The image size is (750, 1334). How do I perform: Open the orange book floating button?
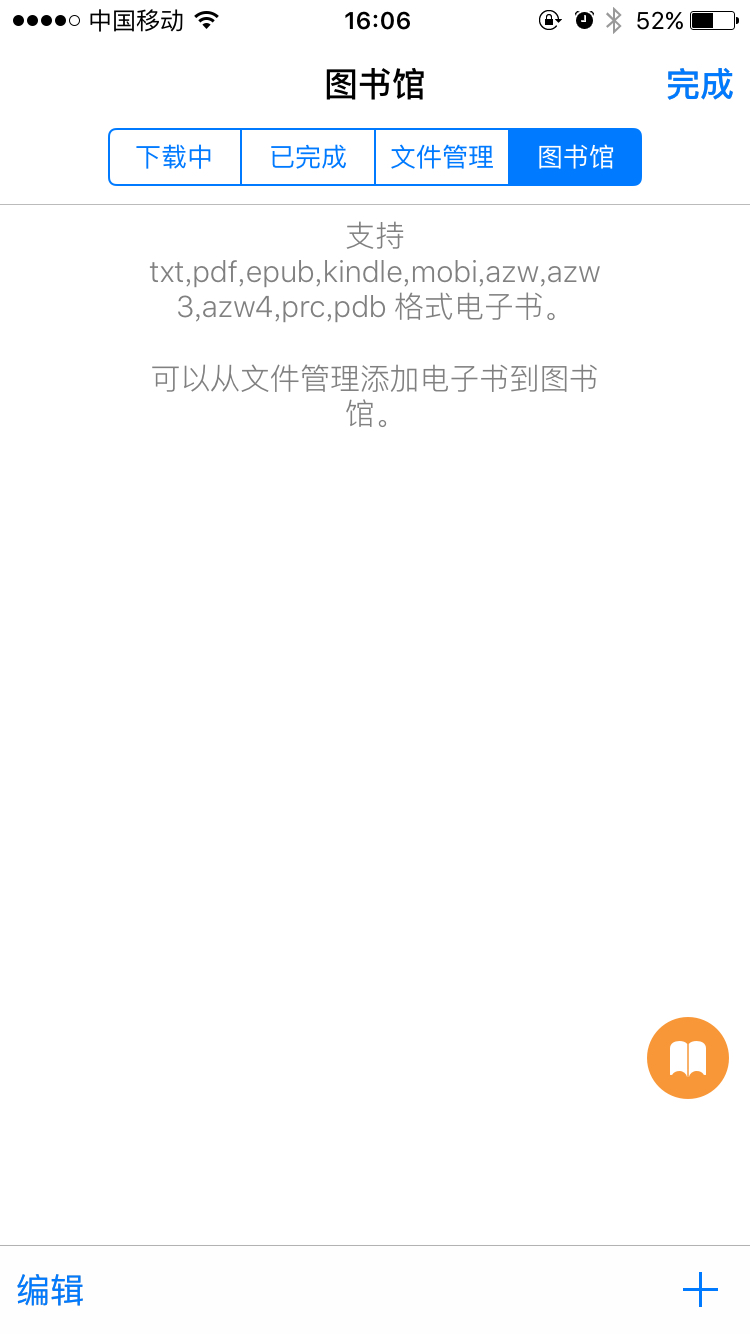tap(688, 1058)
